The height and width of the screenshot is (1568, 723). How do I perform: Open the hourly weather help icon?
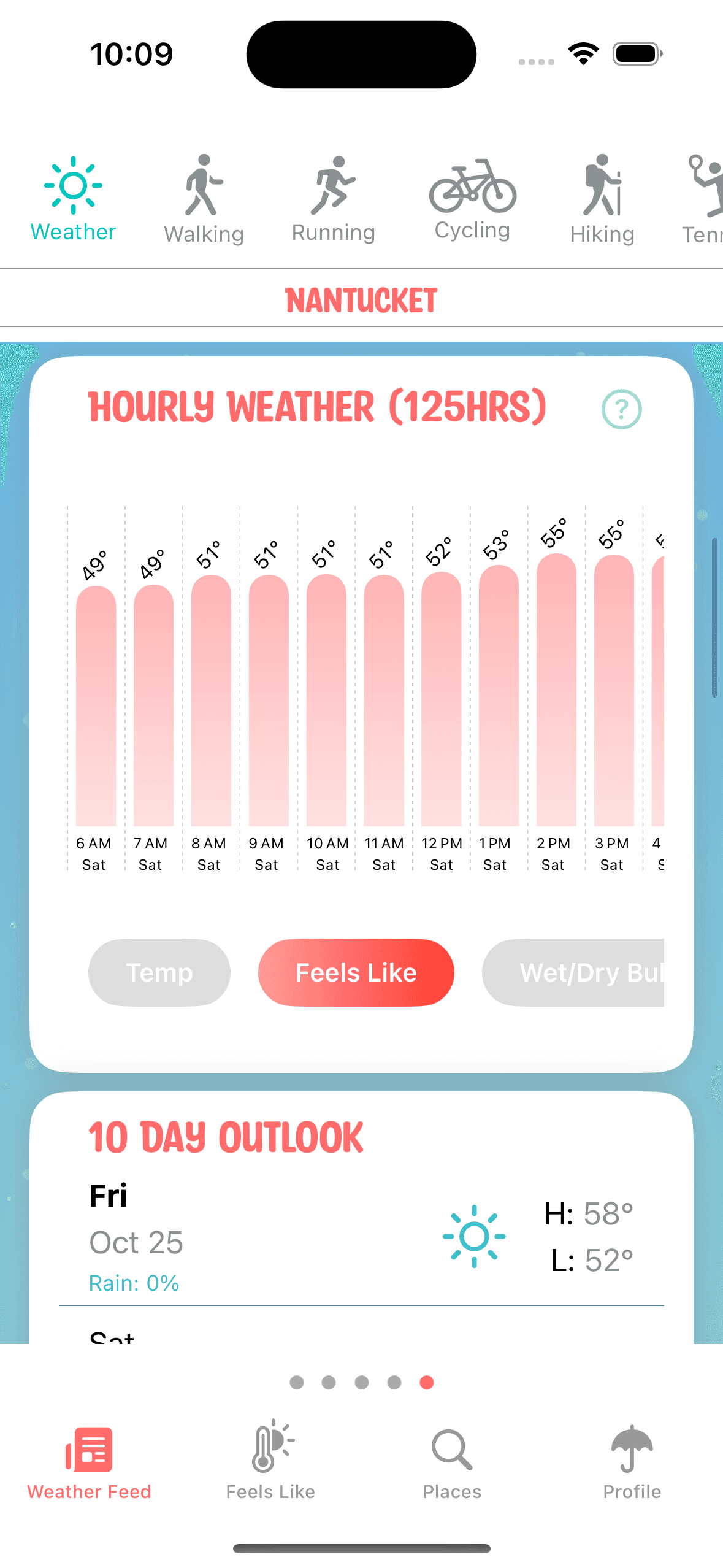621,409
